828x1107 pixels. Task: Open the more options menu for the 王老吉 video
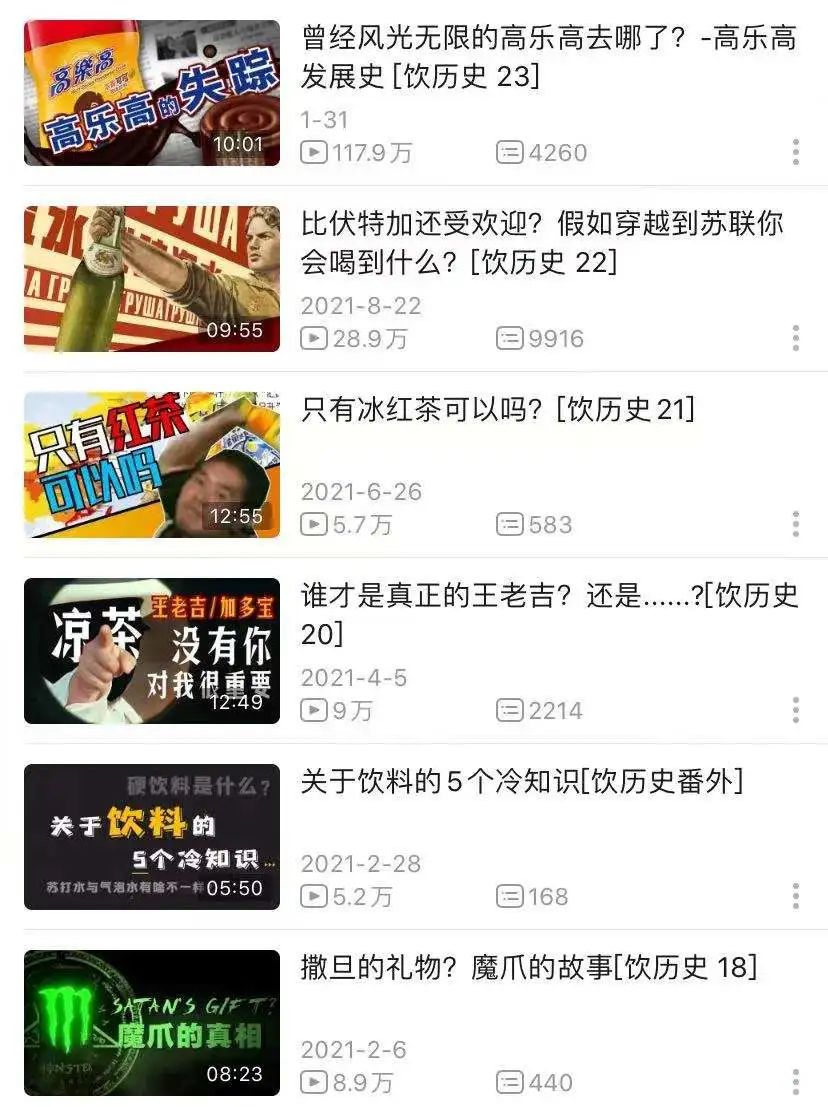(x=797, y=710)
